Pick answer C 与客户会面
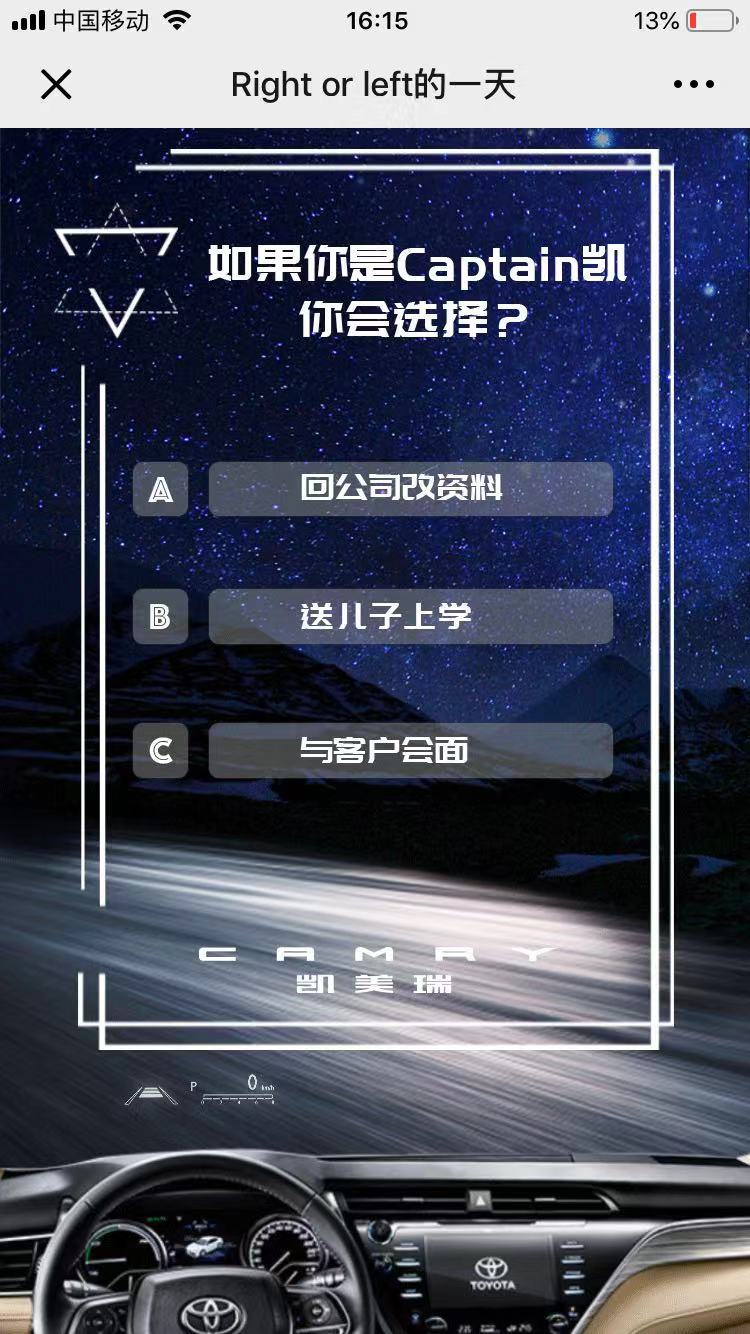Viewport: 750px width, 1334px height. [x=410, y=751]
